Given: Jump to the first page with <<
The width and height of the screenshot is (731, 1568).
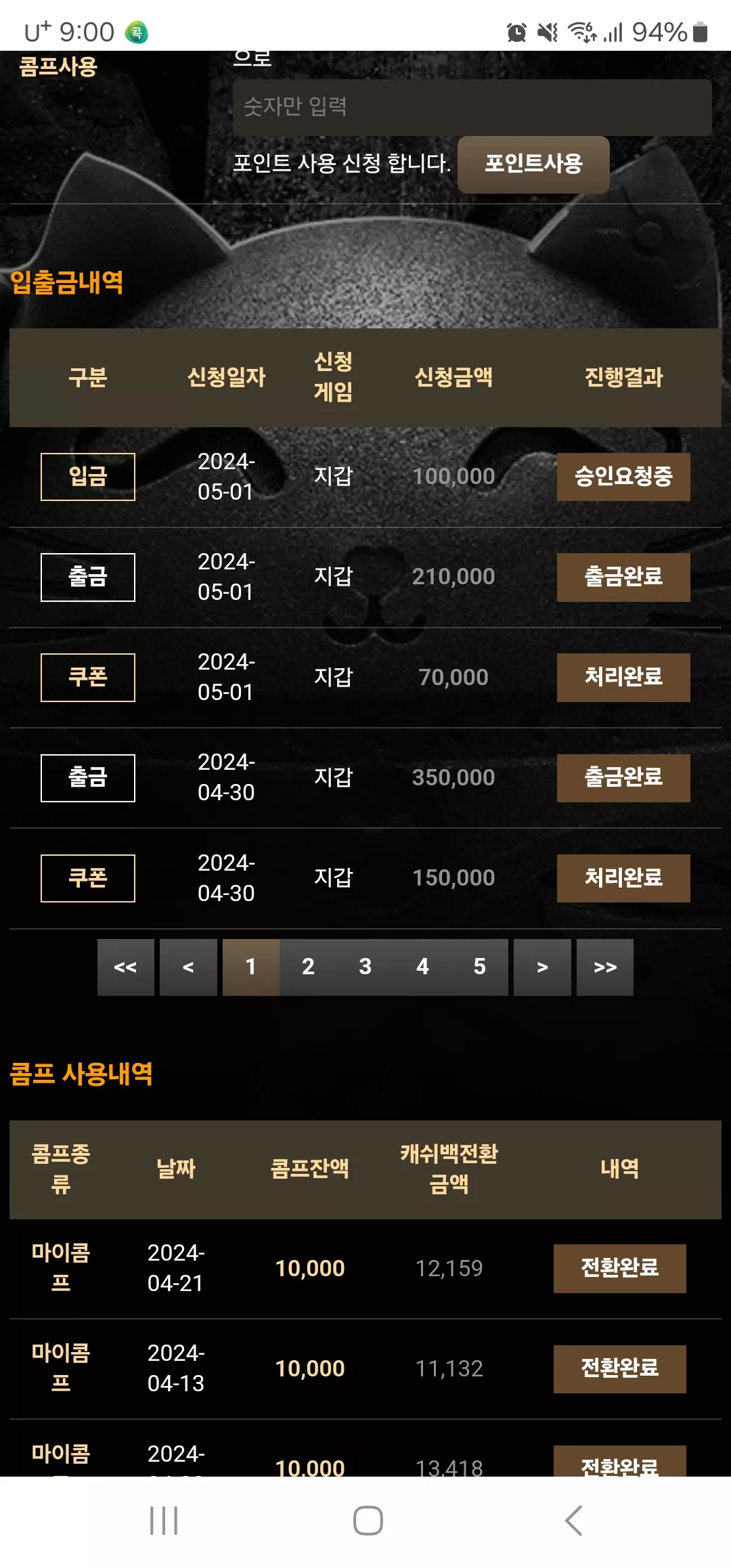Looking at the screenshot, I should (x=126, y=967).
